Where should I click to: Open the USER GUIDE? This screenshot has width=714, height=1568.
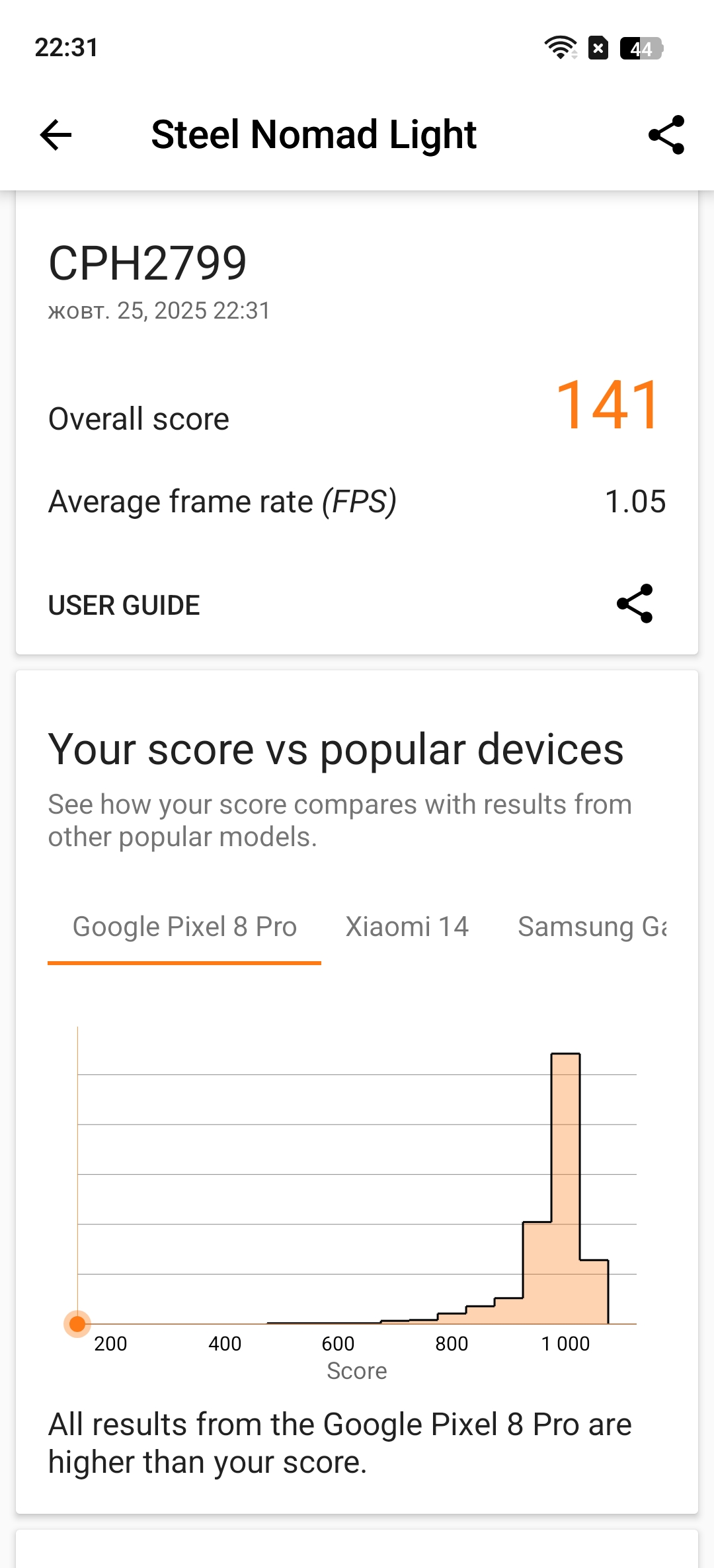[124, 605]
